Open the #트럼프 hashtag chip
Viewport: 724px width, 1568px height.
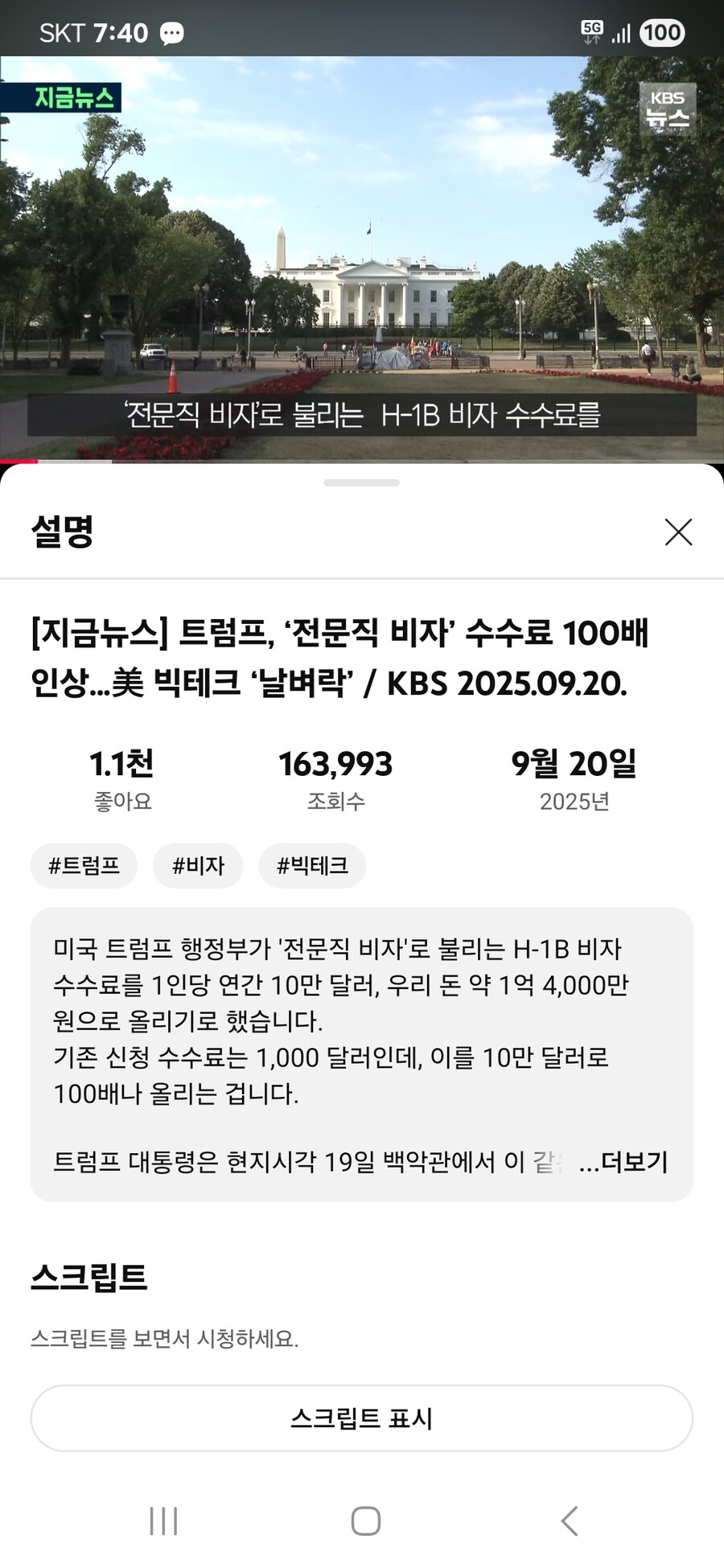coord(84,866)
